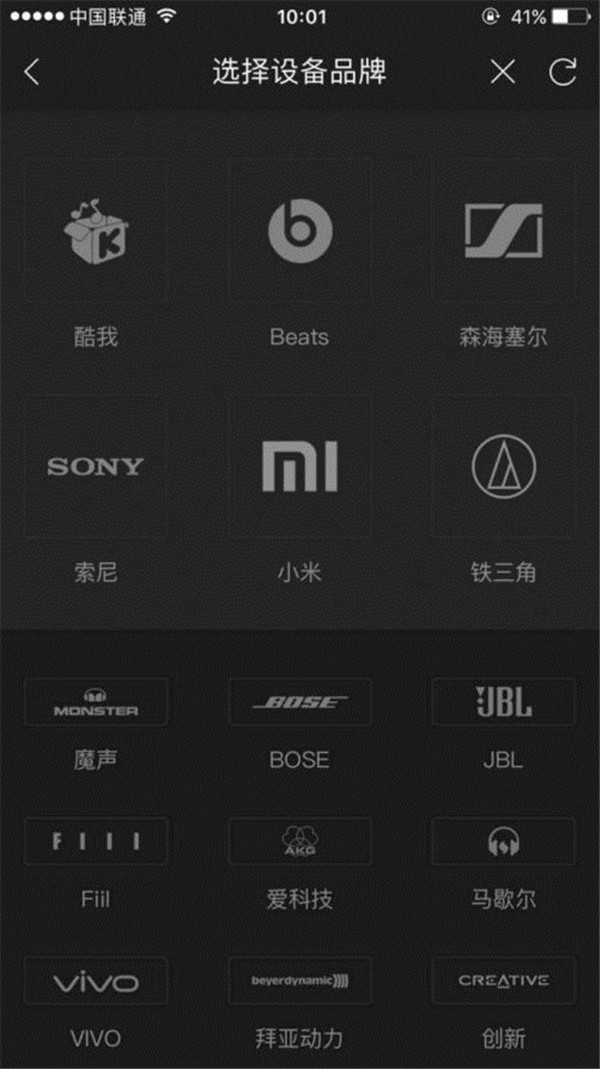Image resolution: width=600 pixels, height=1069 pixels.
Task: Choose Beats as device brand
Action: tap(299, 230)
